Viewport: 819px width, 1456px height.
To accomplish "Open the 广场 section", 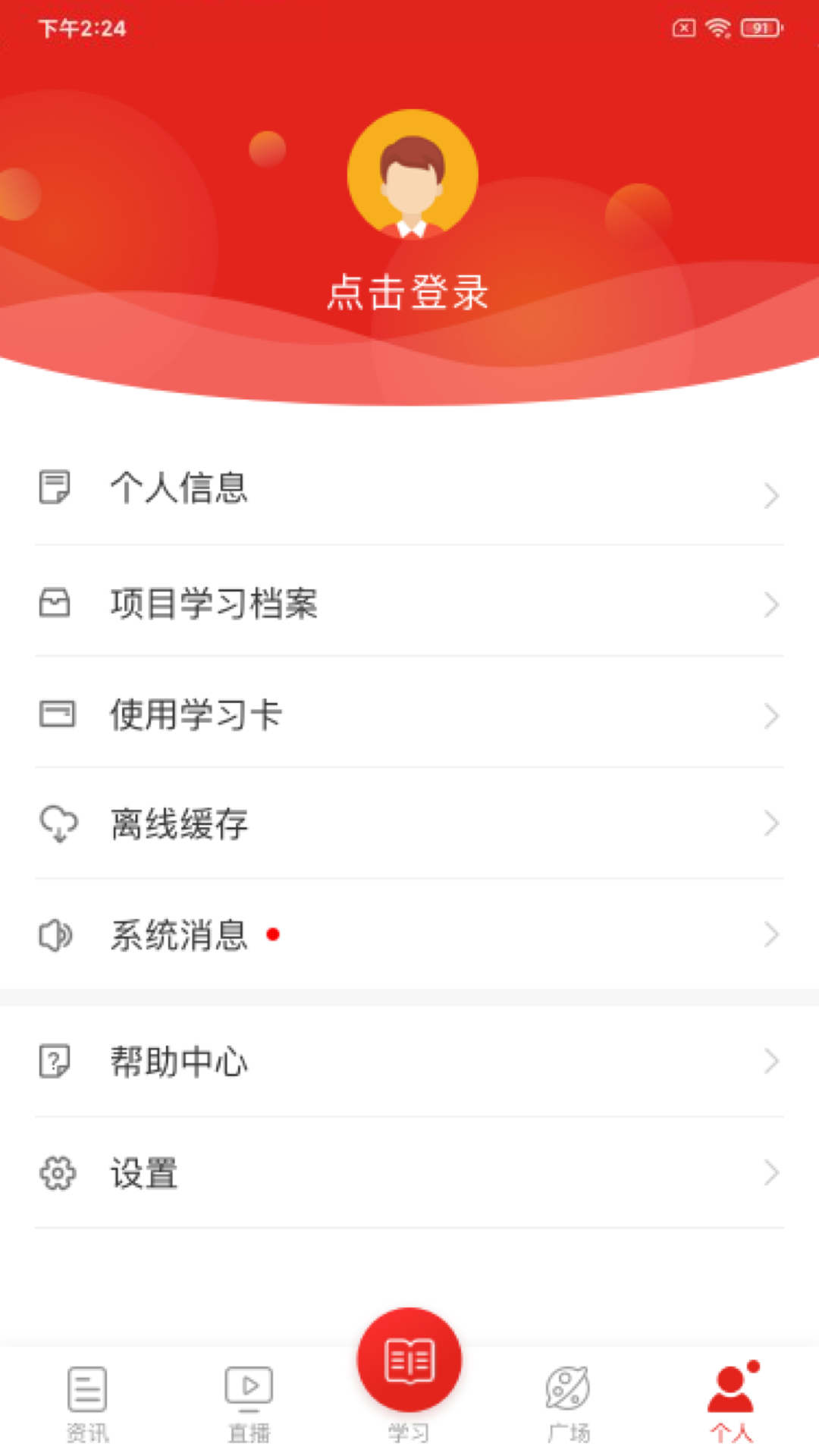I will tap(569, 1403).
